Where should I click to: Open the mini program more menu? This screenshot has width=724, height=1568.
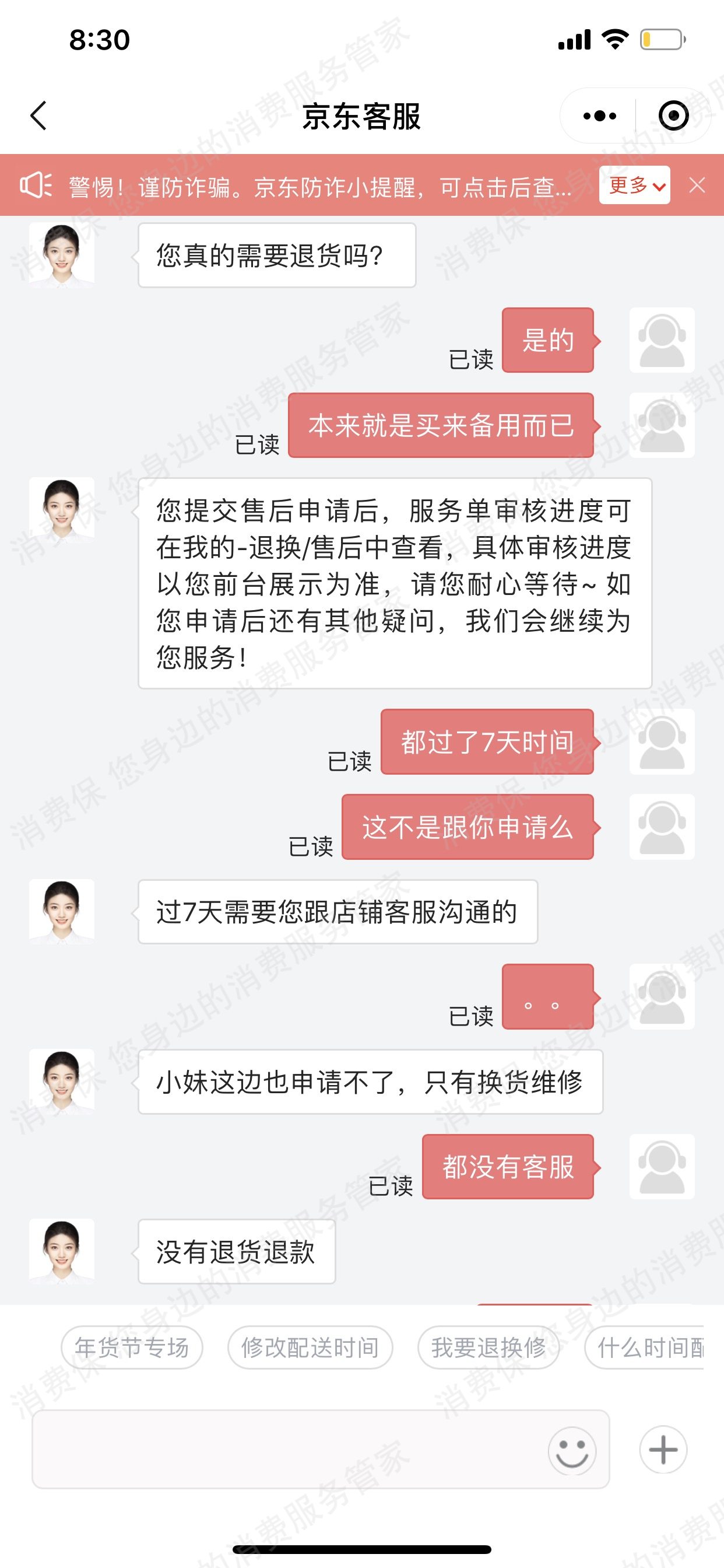pos(599,116)
